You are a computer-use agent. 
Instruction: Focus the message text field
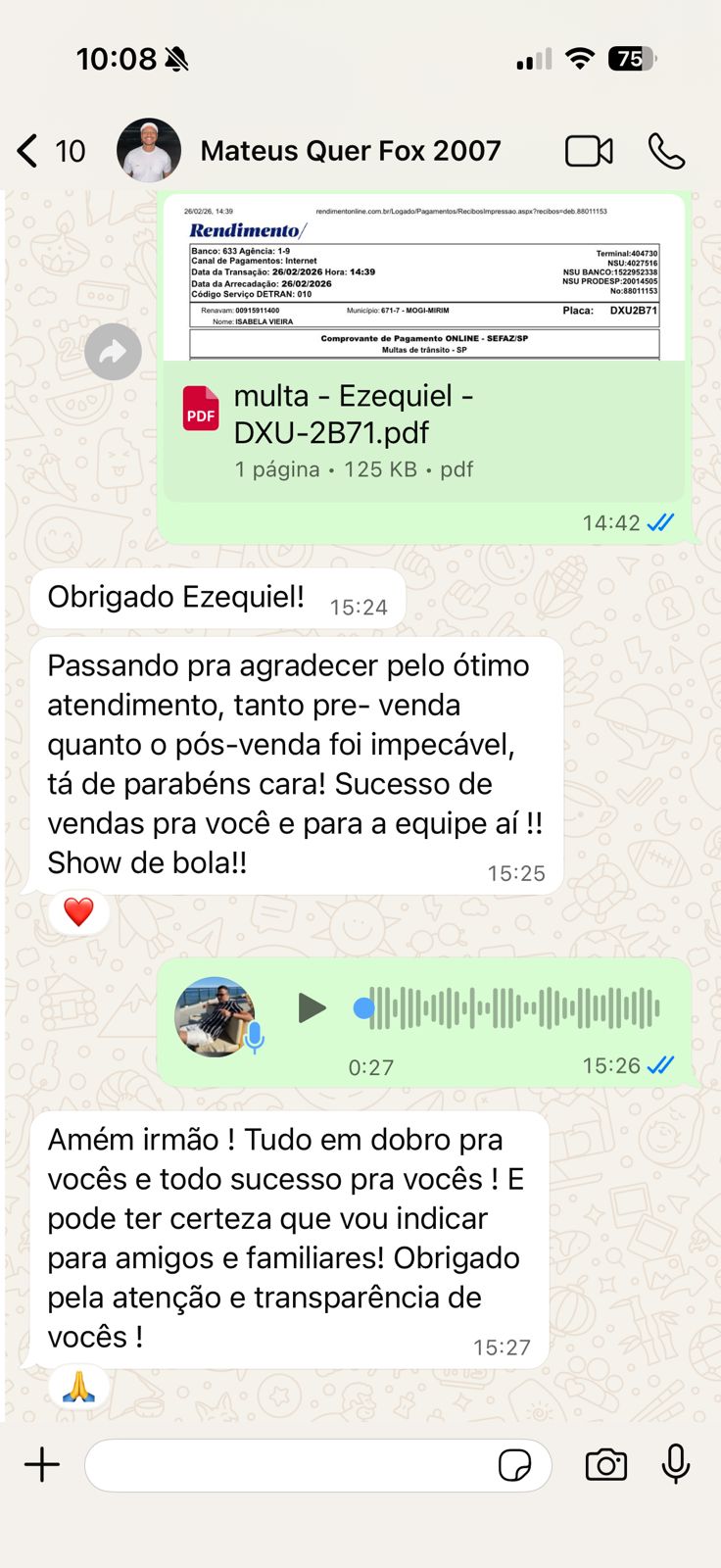(289, 1465)
